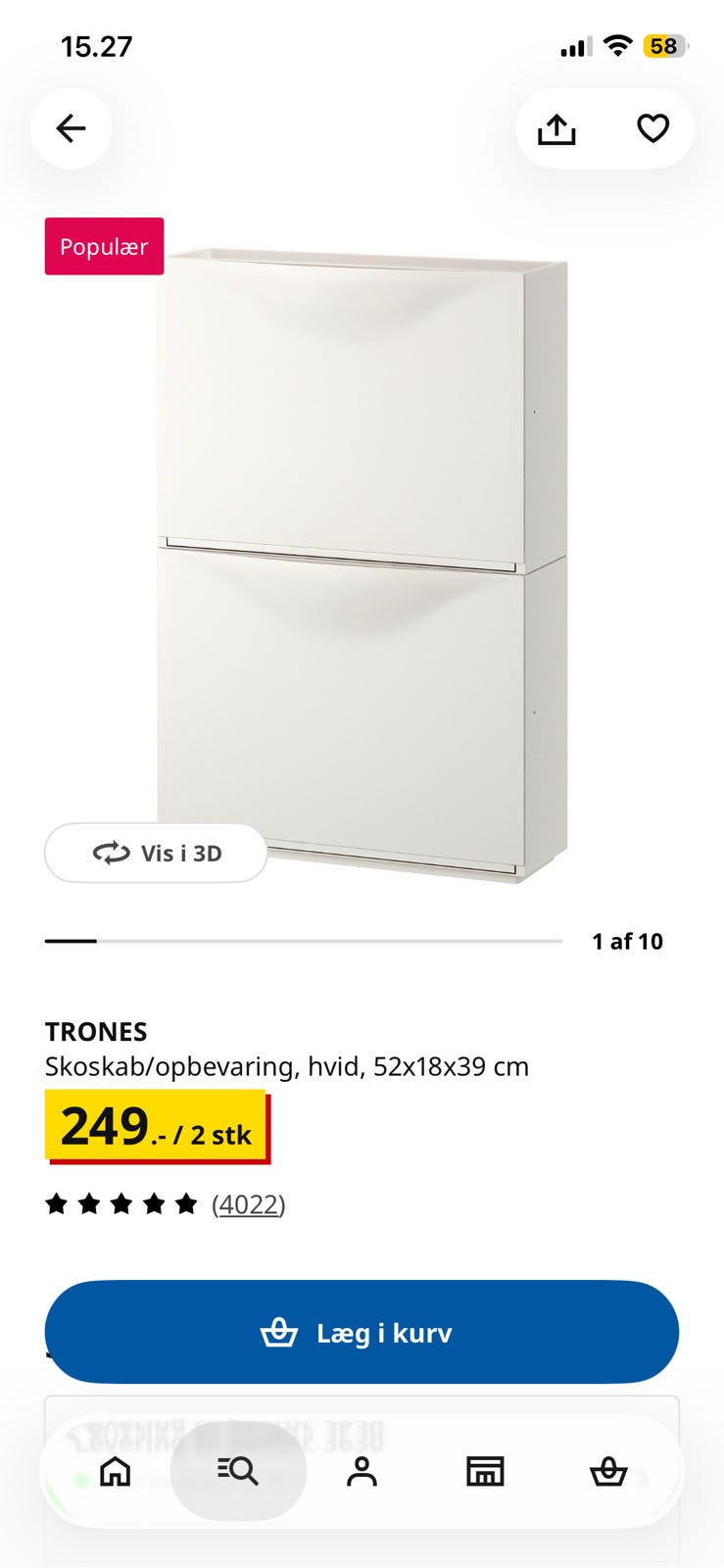Tap Læg i kurv to add to cart
724x1568 pixels.
pos(362,1332)
